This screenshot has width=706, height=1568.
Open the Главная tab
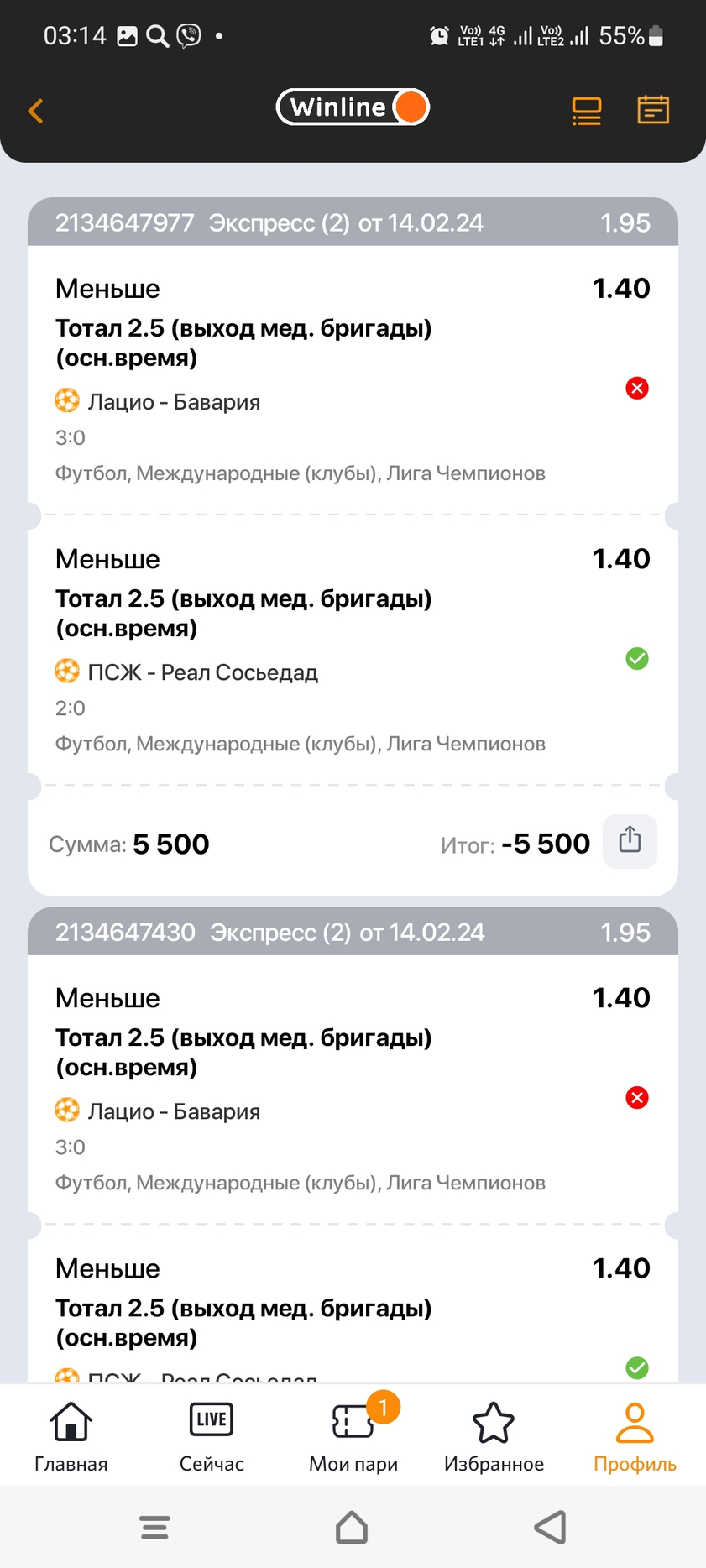71,1438
